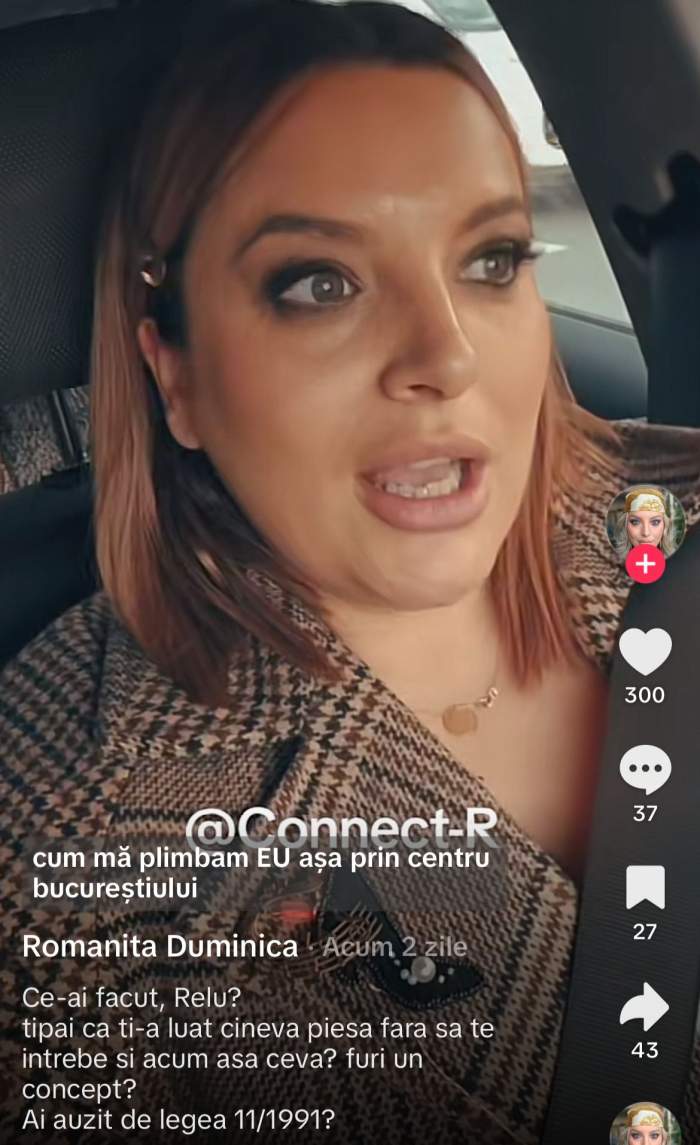Screen dimensions: 700x1145
Task: Like this video with the heart icon
Action: pyautogui.click(x=645, y=652)
